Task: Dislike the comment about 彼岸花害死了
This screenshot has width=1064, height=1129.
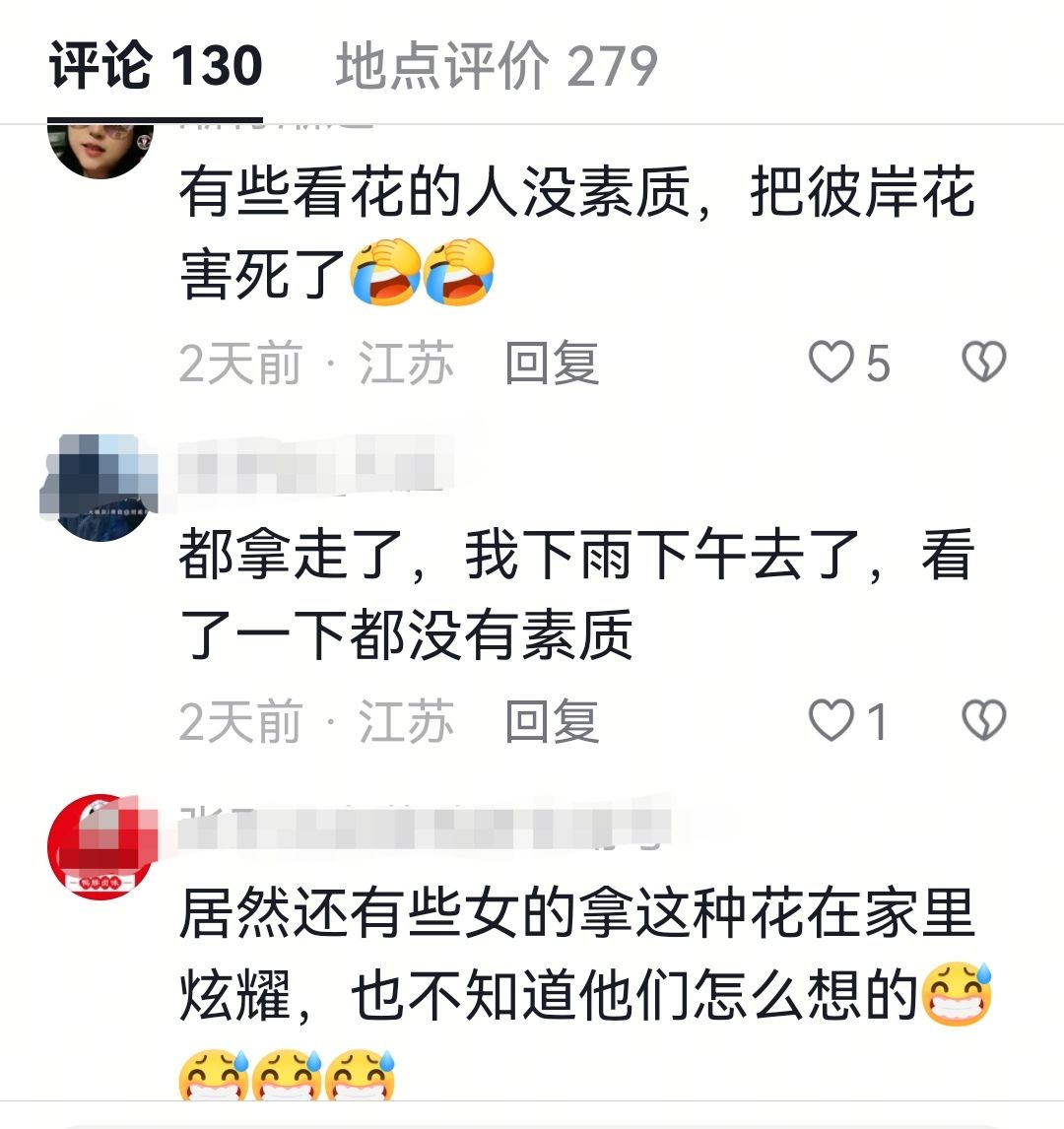Action: pos(983,363)
